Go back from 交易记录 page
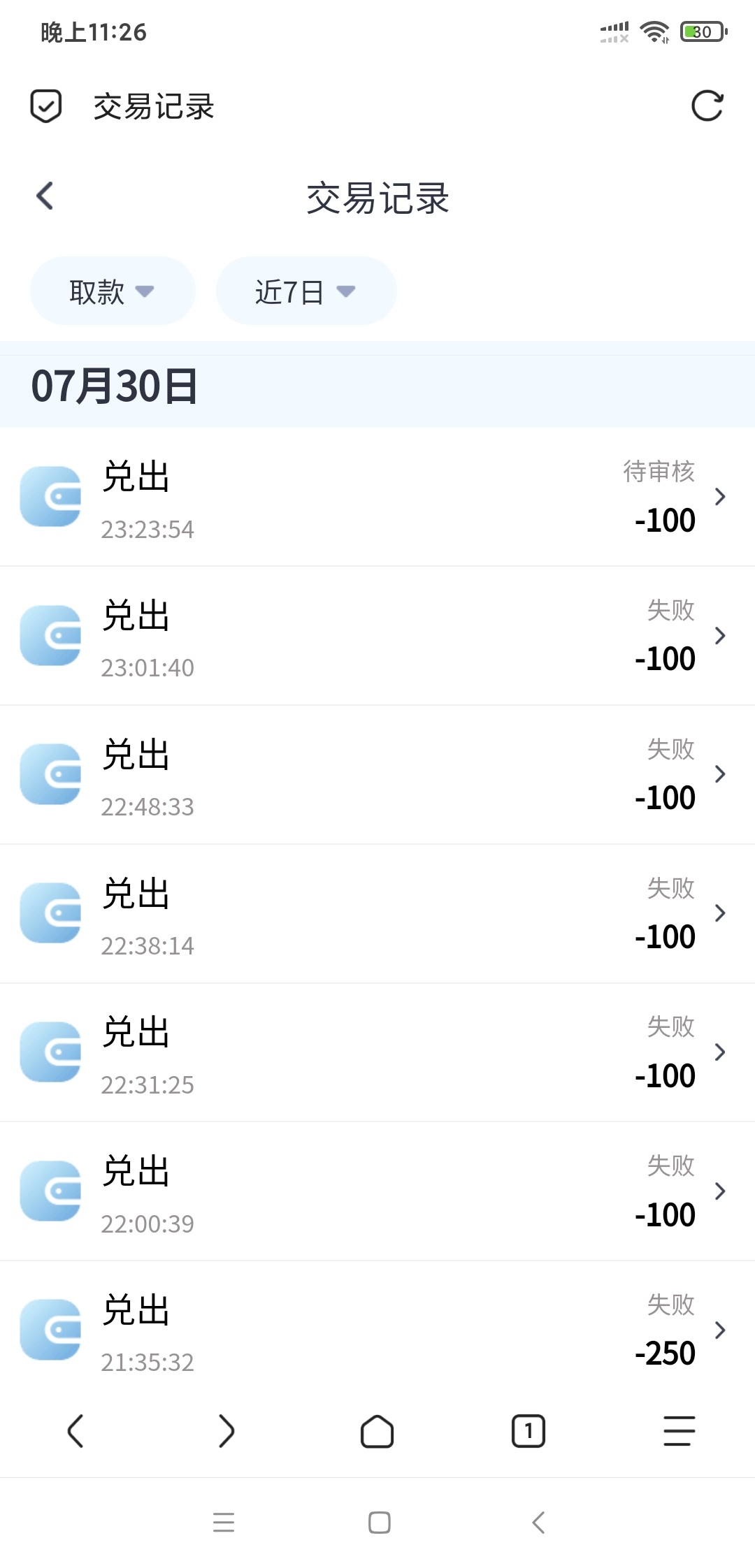Screen dimensions: 755x1568 click(45, 196)
